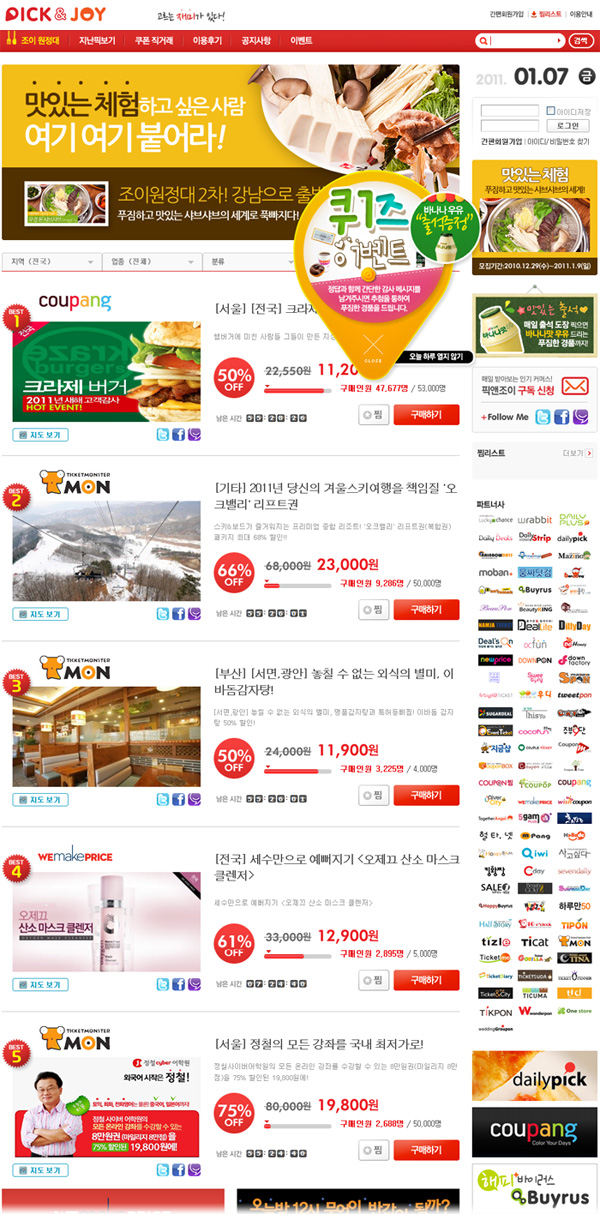This screenshot has width=600, height=1214.
Task: Expand the 지역 (전국) dropdown
Action: coord(50,261)
